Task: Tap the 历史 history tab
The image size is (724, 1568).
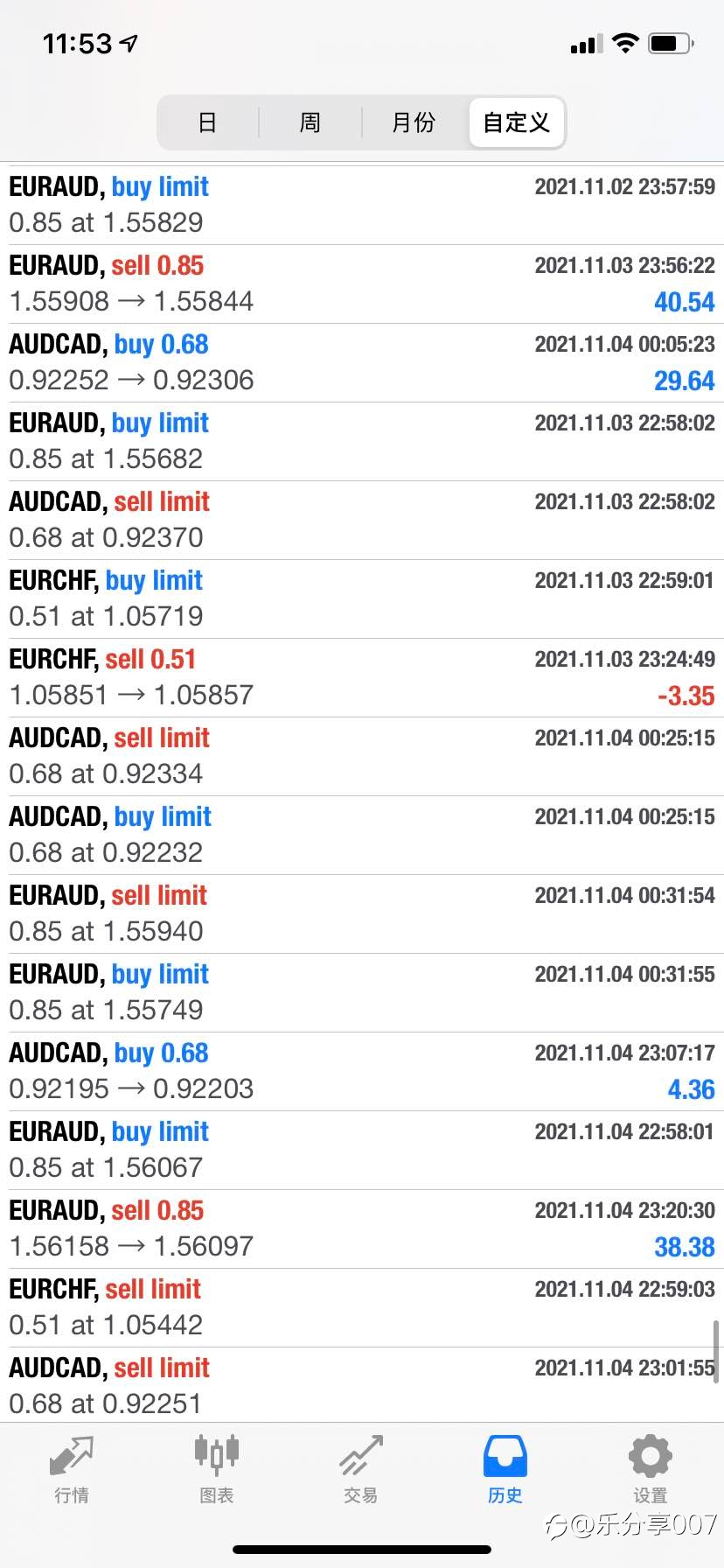Action: click(505, 1470)
